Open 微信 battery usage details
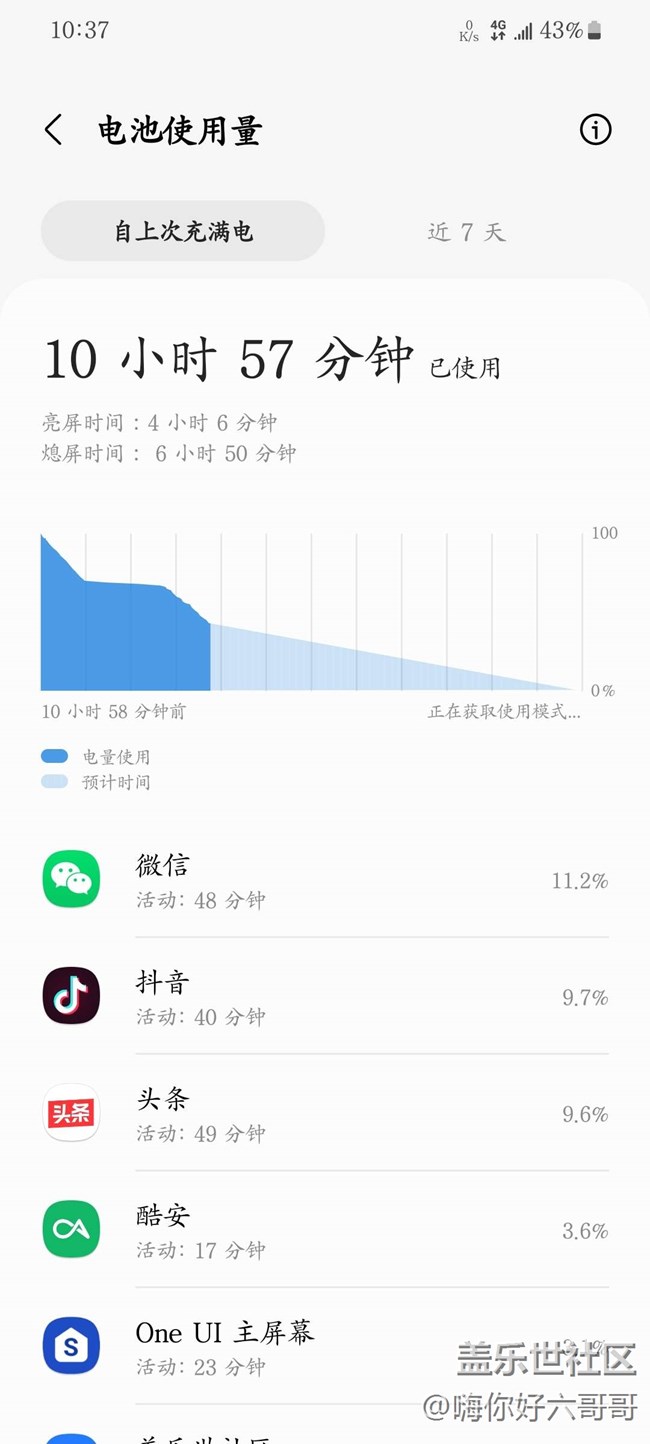Viewport: 650px width, 1444px height. tap(325, 880)
